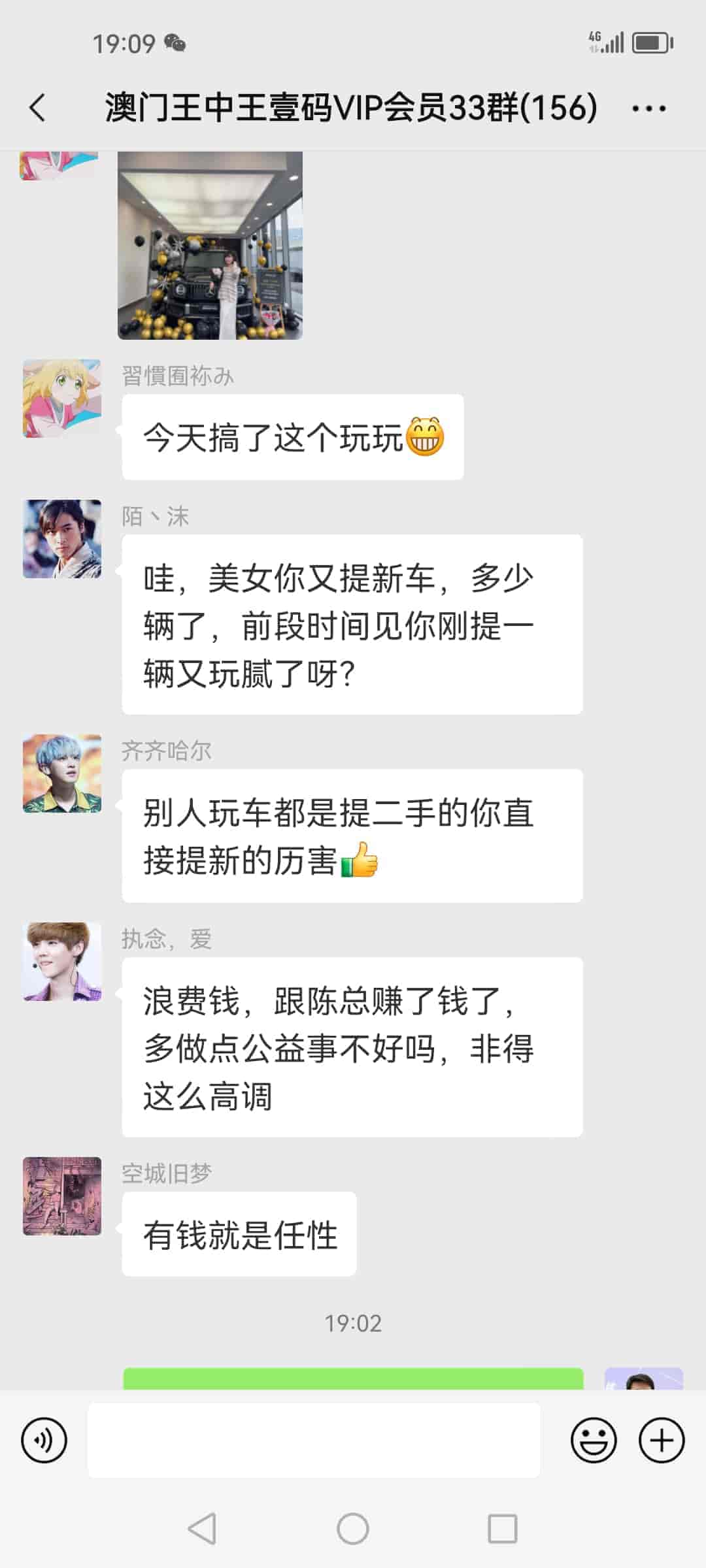Viewport: 706px width, 1568px height.
Task: Open the shared car photo
Action: click(210, 245)
